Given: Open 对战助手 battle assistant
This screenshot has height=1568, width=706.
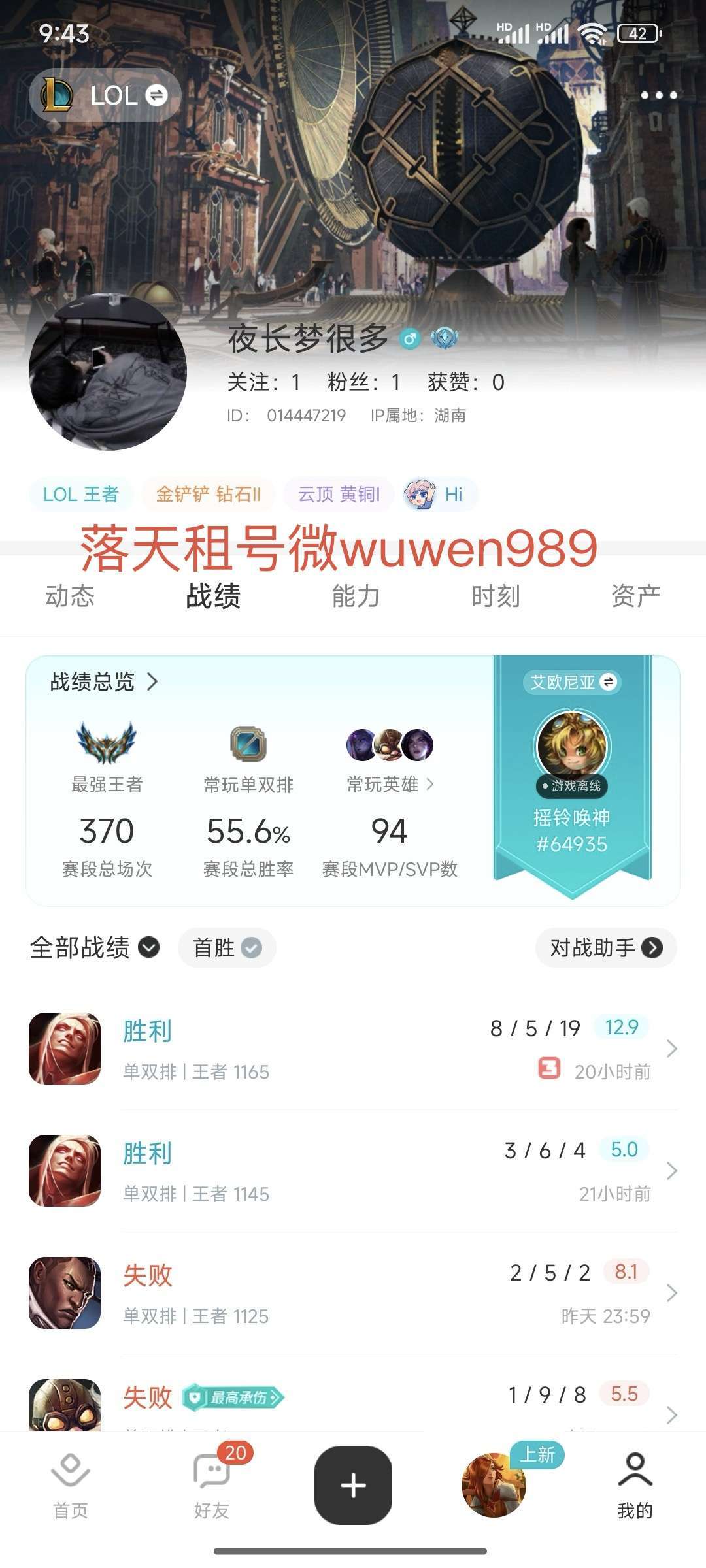Looking at the screenshot, I should click(x=605, y=946).
